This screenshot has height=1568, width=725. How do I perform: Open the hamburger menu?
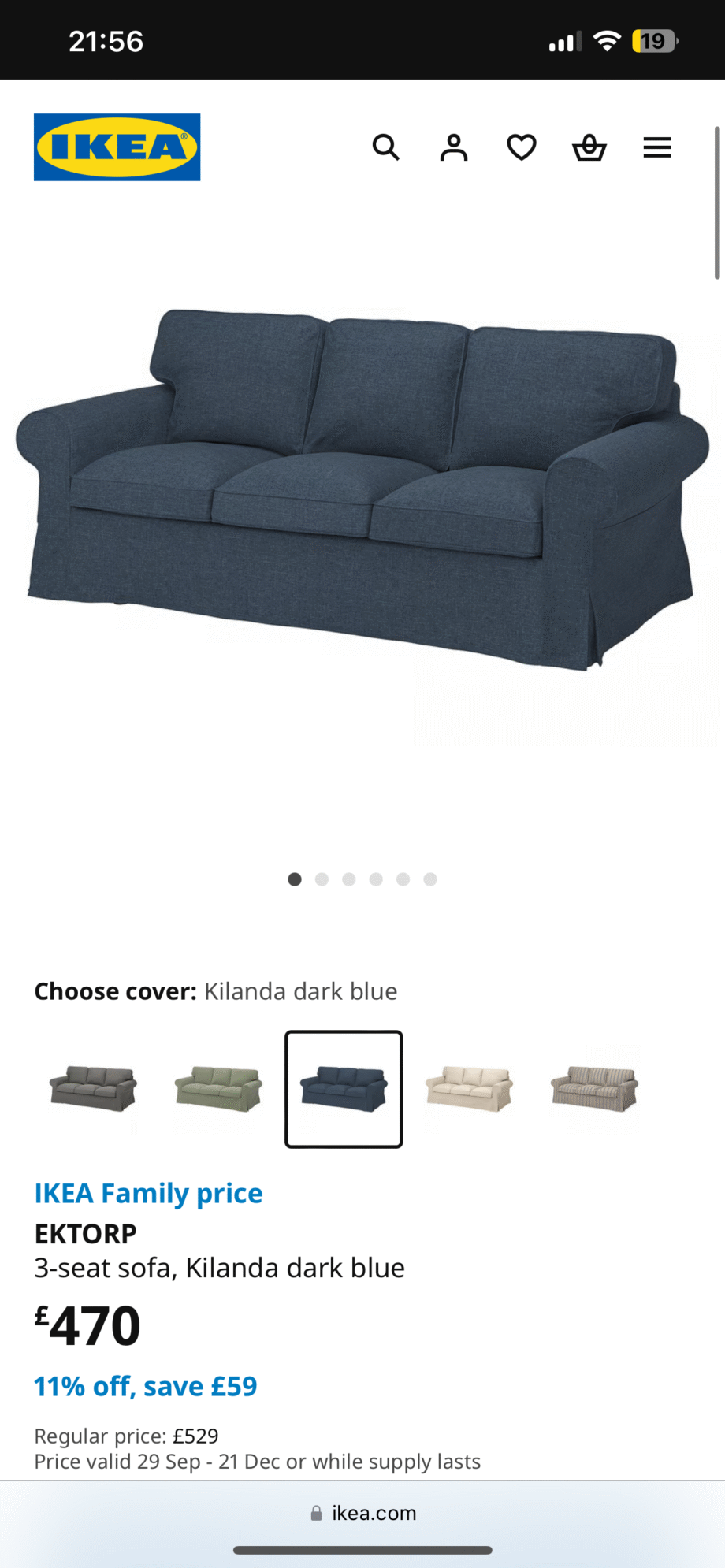coord(656,147)
